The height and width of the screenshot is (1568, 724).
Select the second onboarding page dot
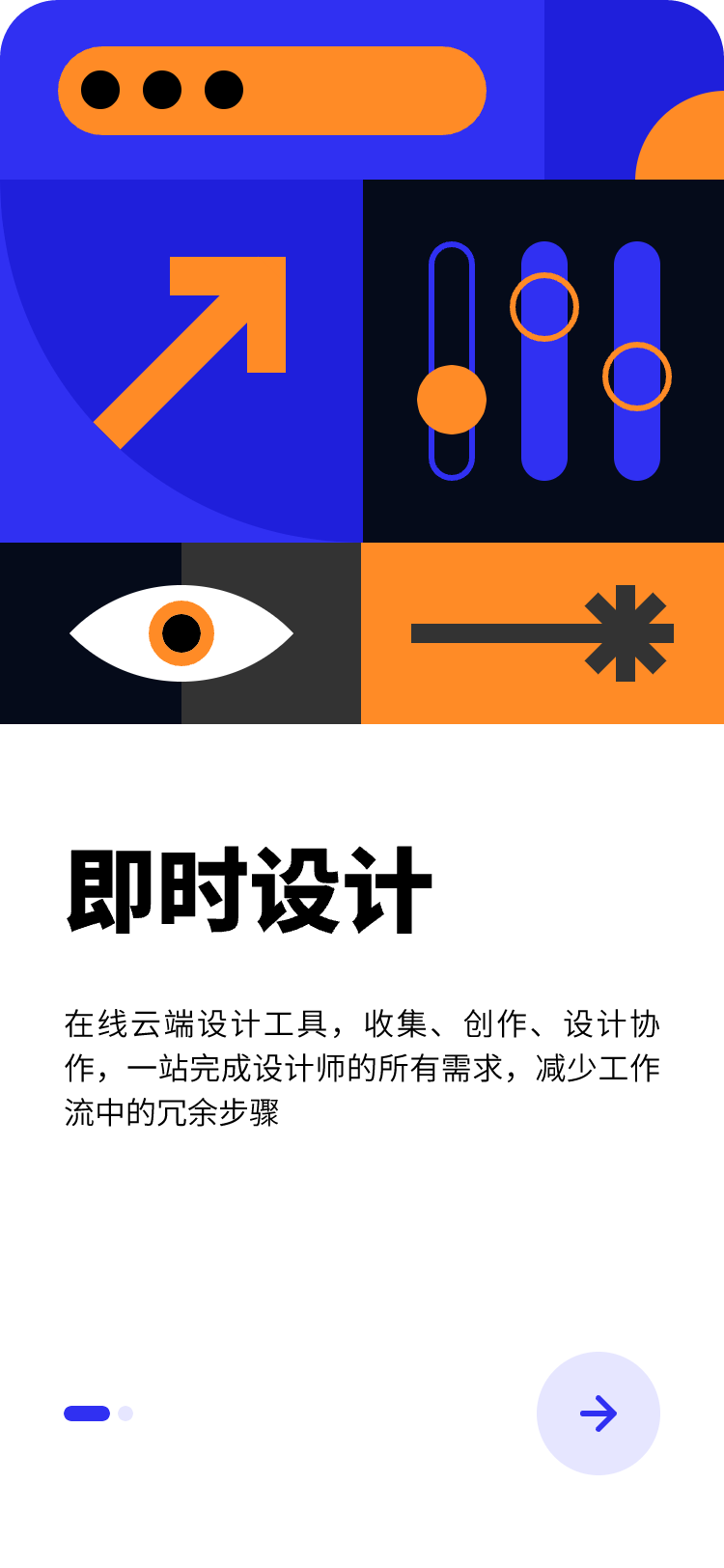click(x=125, y=1414)
